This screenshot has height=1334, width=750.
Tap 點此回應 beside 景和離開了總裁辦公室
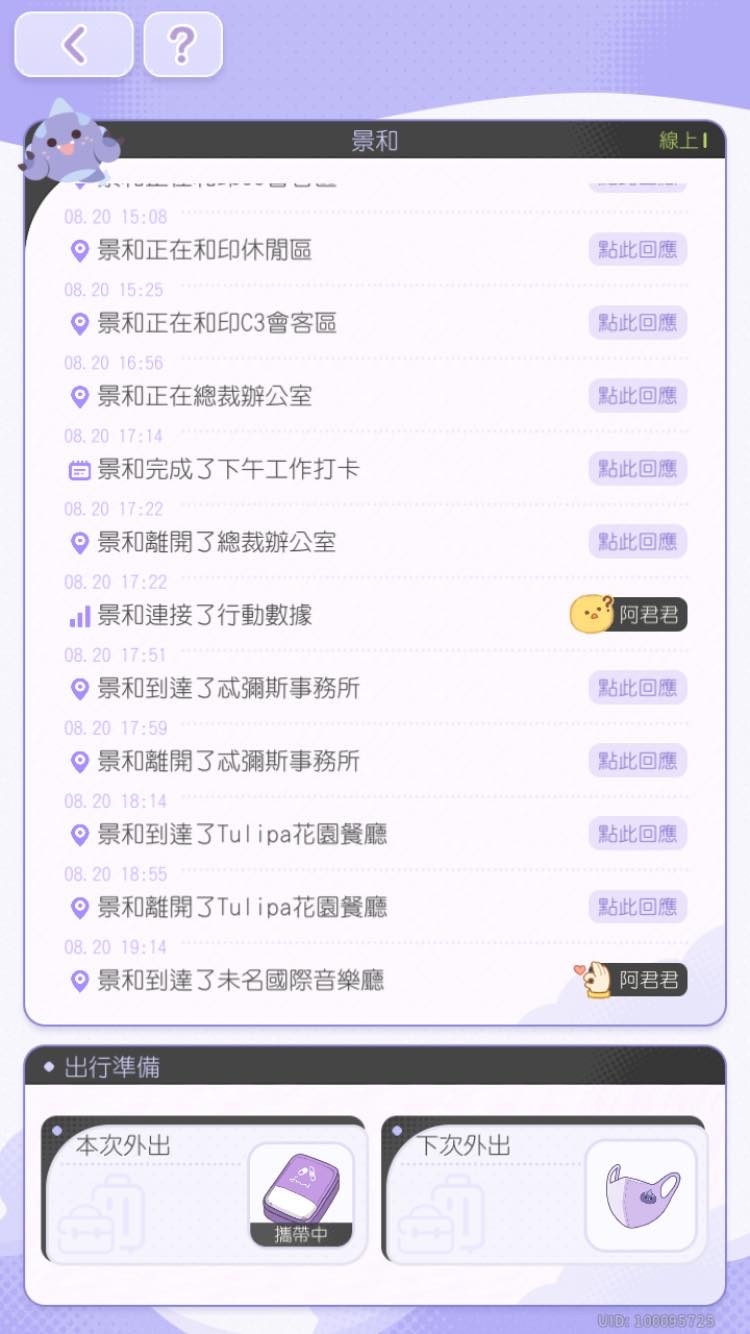[637, 542]
